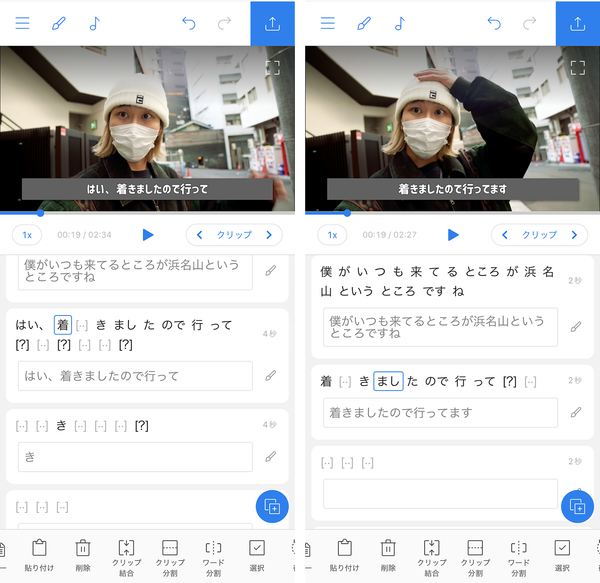
Task: Tap the blue add-clip button on 02:27 screen
Action: pyautogui.click(x=577, y=506)
